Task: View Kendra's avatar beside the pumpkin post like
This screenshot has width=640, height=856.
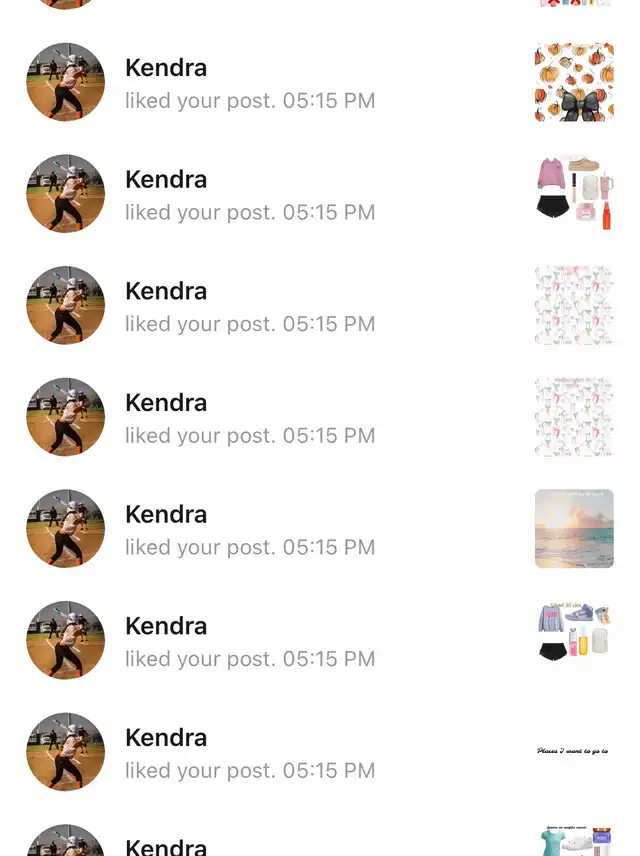Action: point(65,82)
